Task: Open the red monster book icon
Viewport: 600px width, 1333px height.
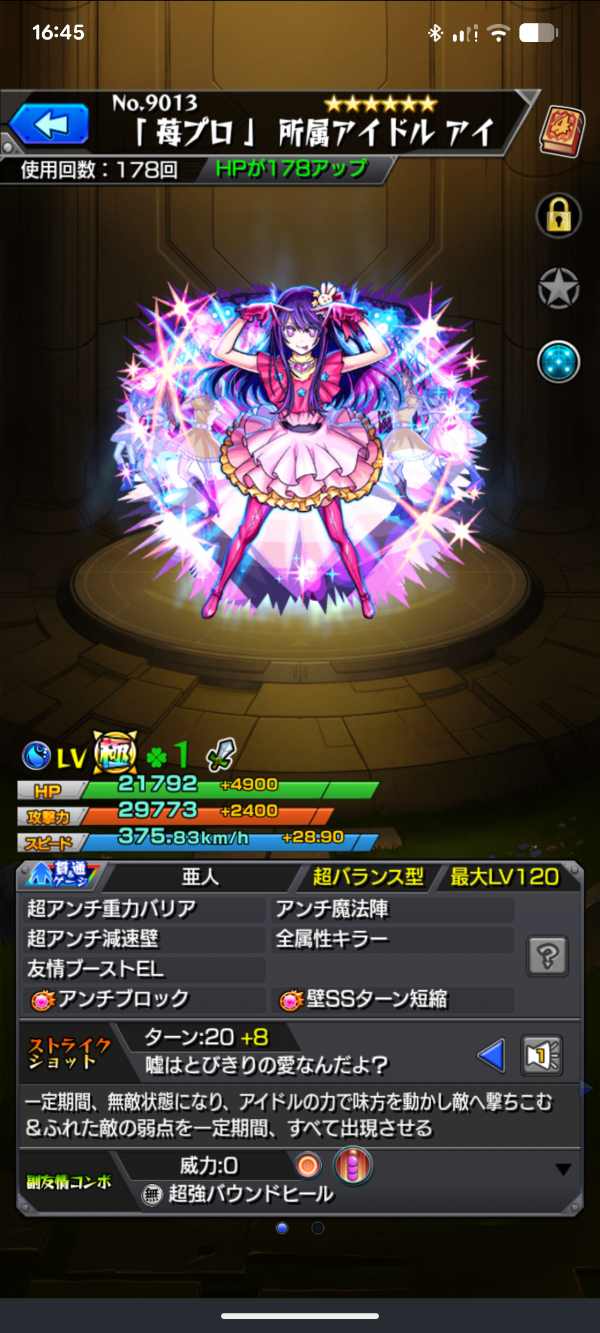Action: [x=560, y=130]
